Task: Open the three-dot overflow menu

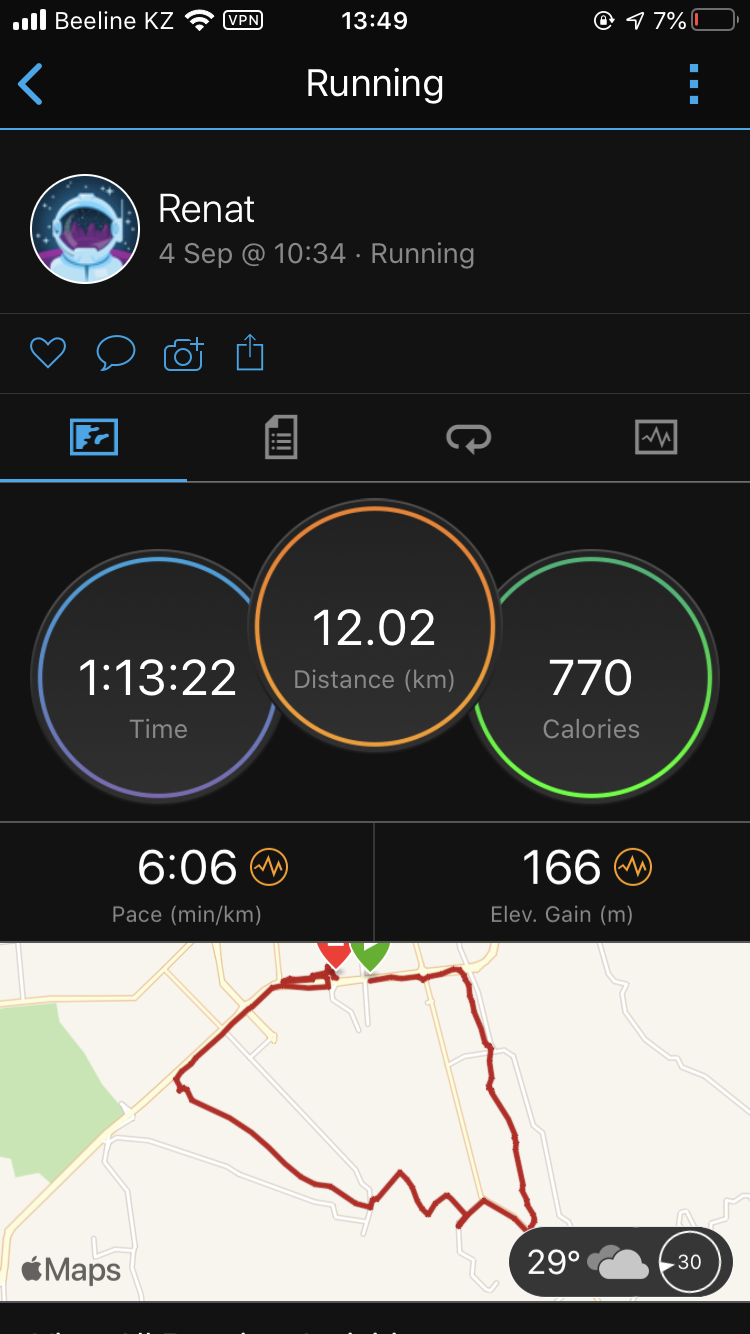Action: point(694,84)
